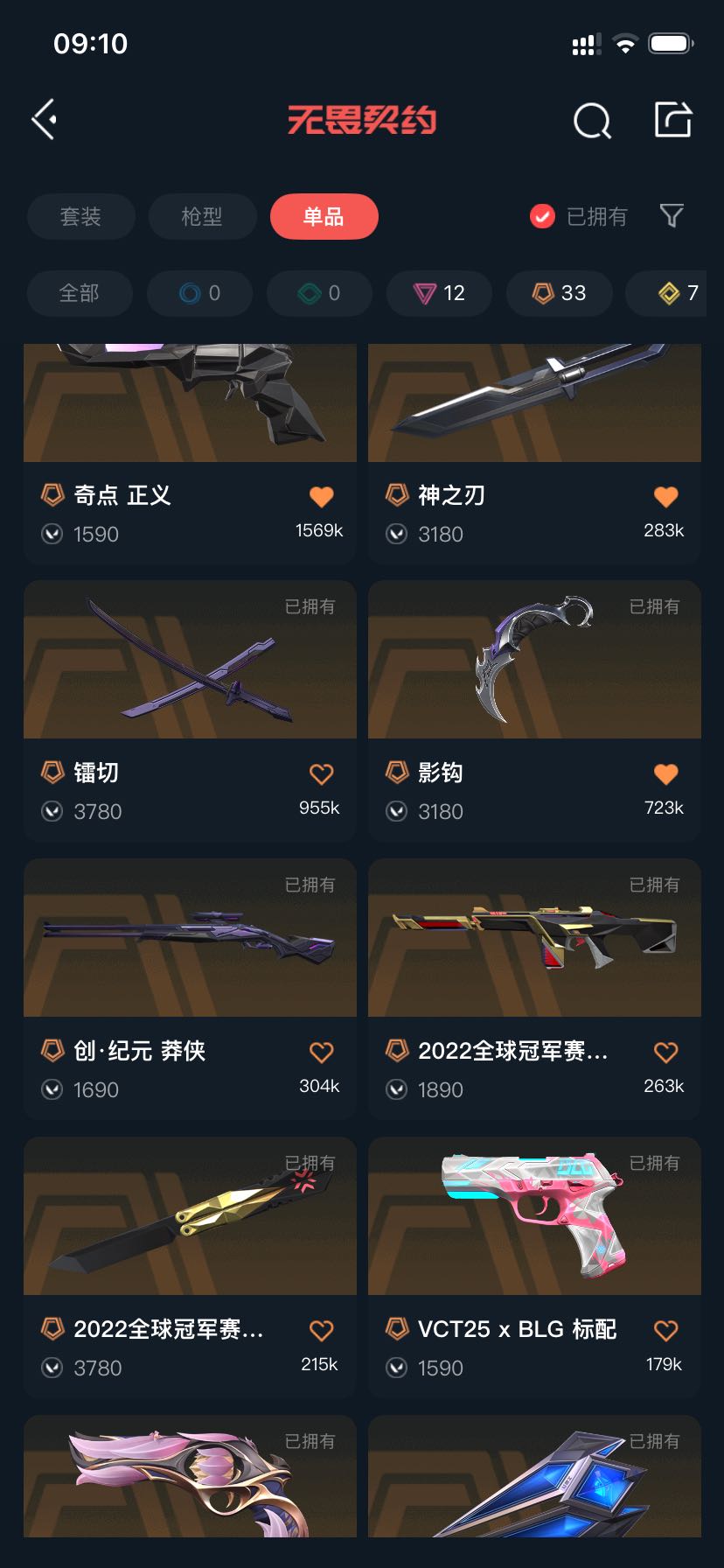Filter by the orange tier chip showing 33
Viewport: 724px width, 1568px height.
click(x=559, y=293)
